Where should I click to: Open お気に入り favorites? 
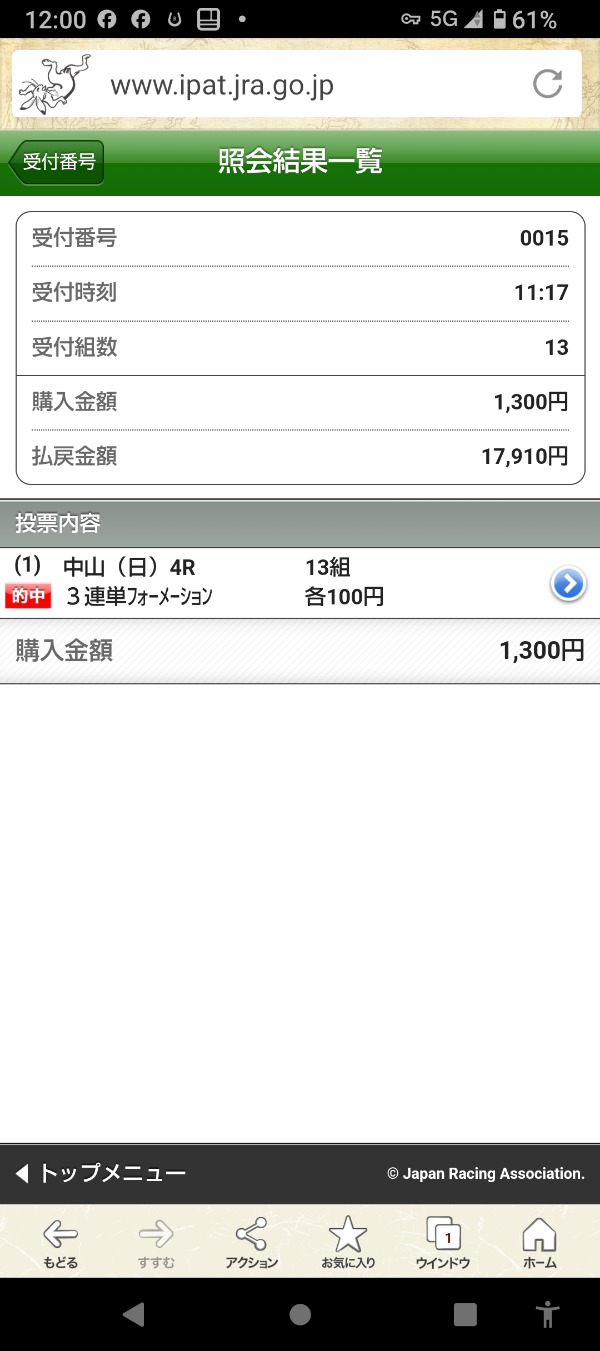coord(348,1242)
